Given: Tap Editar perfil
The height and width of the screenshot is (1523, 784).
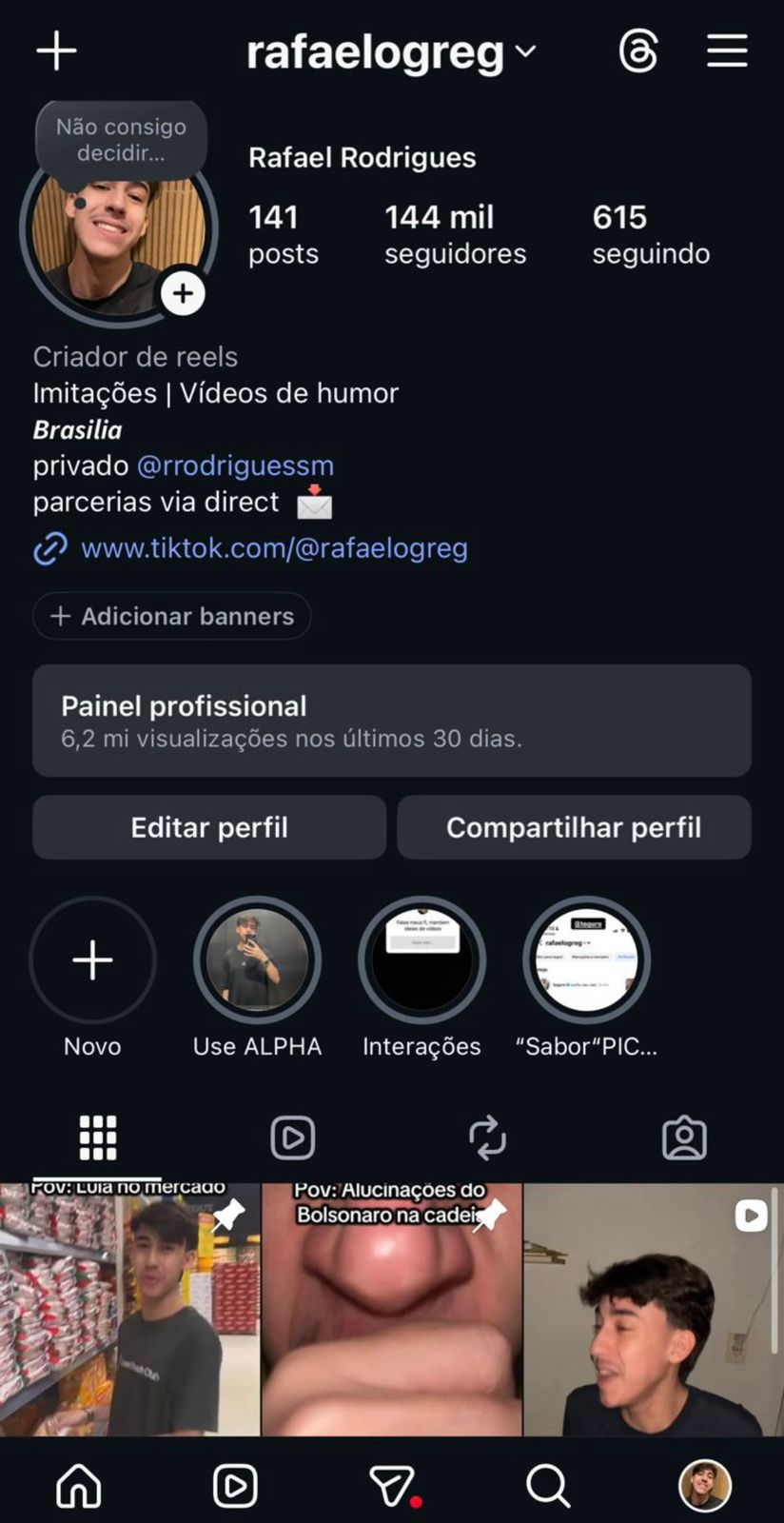Looking at the screenshot, I should click(209, 827).
